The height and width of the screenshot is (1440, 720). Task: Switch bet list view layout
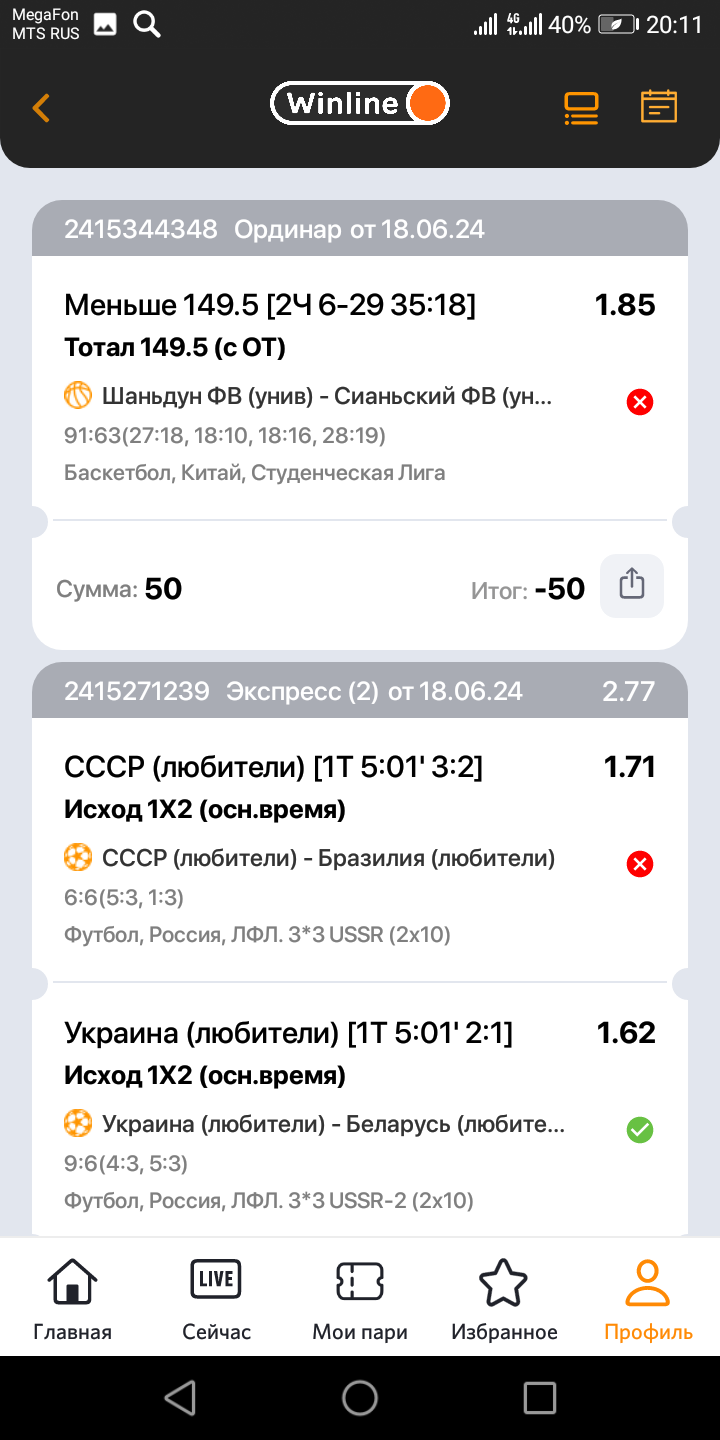[581, 107]
